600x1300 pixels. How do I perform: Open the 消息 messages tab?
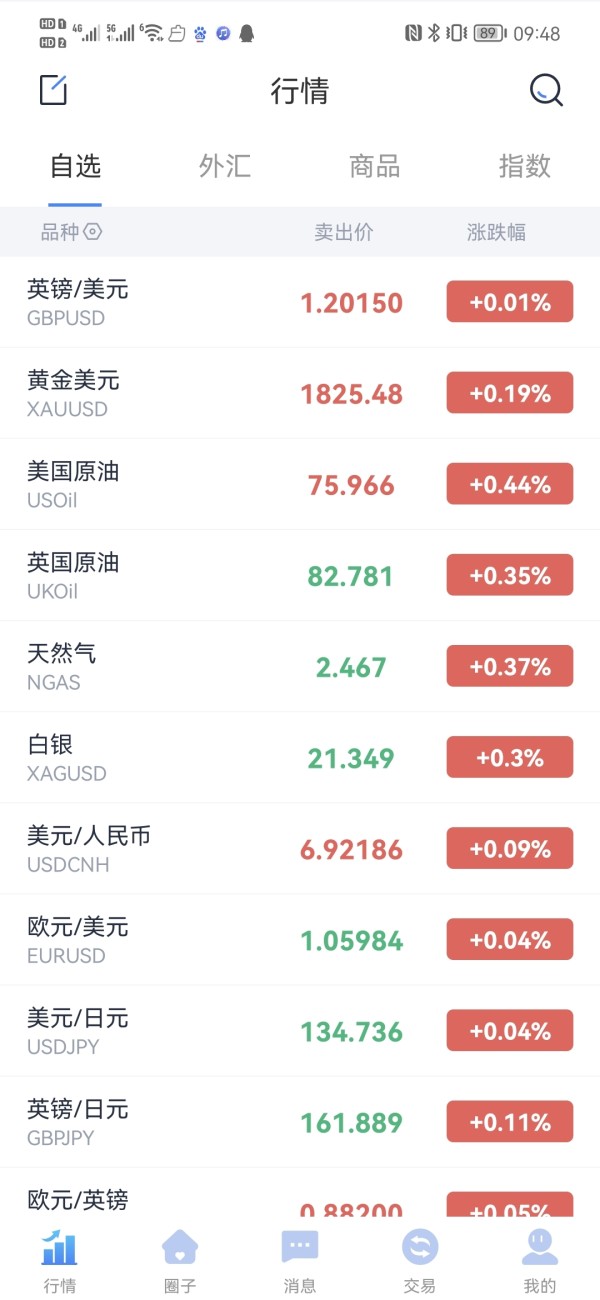[300, 1260]
